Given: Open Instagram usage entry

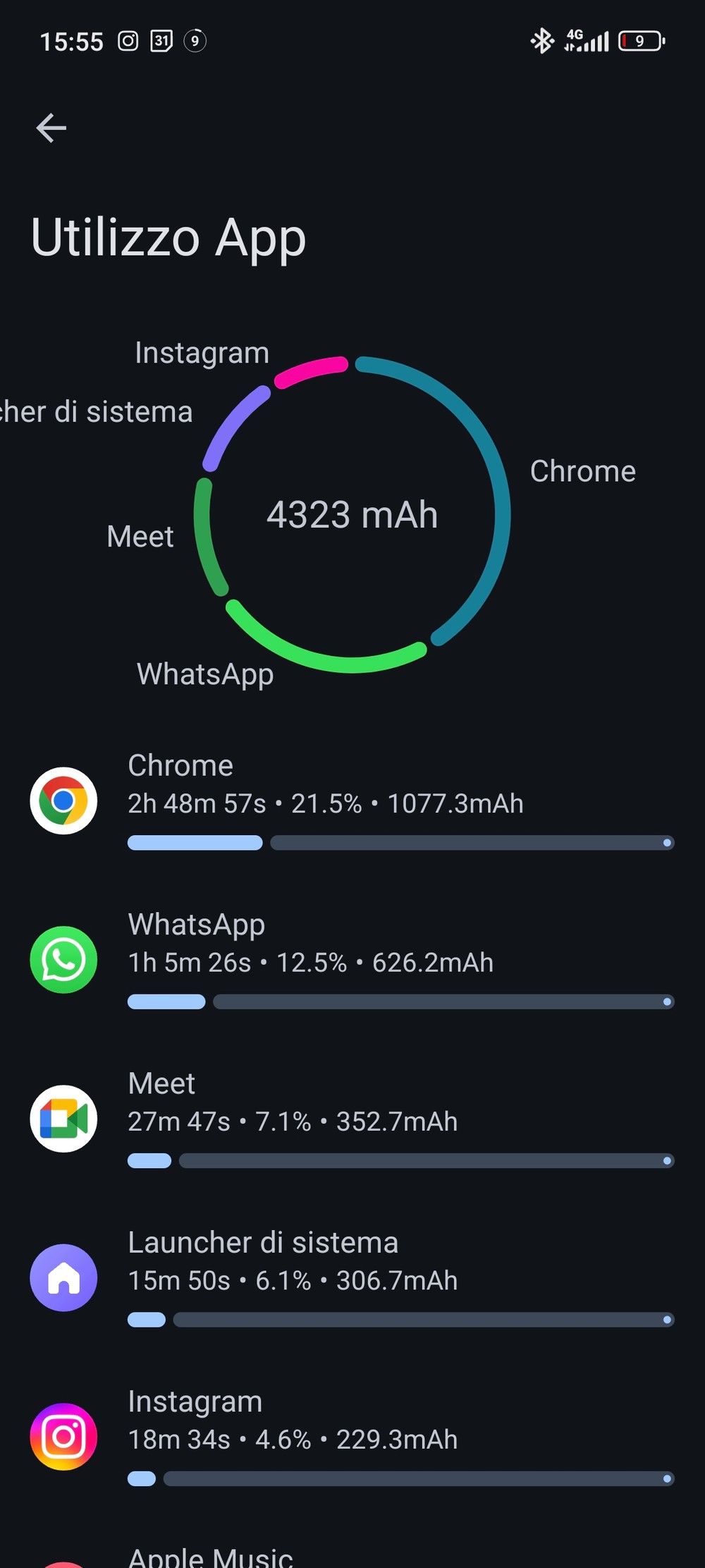Looking at the screenshot, I should [352, 1437].
